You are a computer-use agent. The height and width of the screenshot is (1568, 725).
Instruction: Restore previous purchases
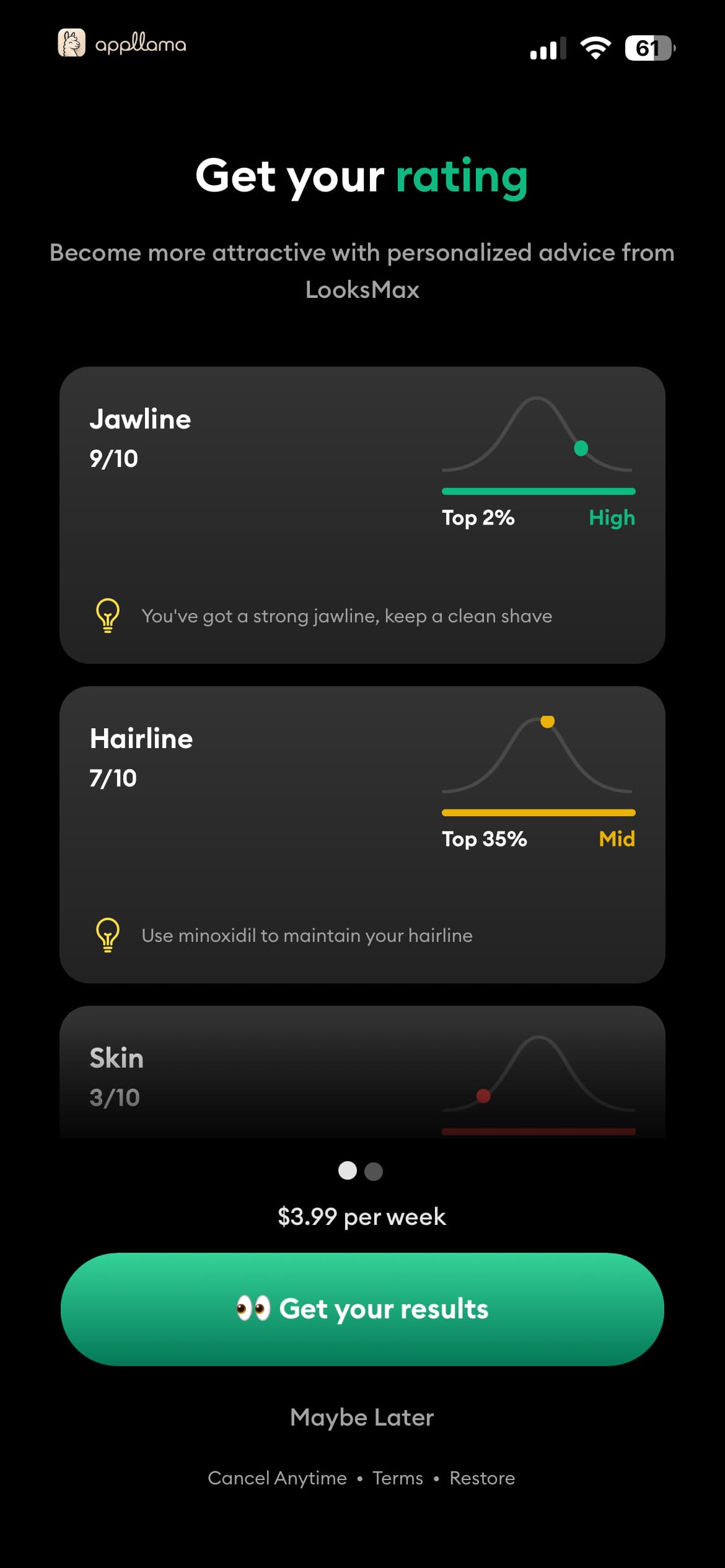[x=482, y=1478]
